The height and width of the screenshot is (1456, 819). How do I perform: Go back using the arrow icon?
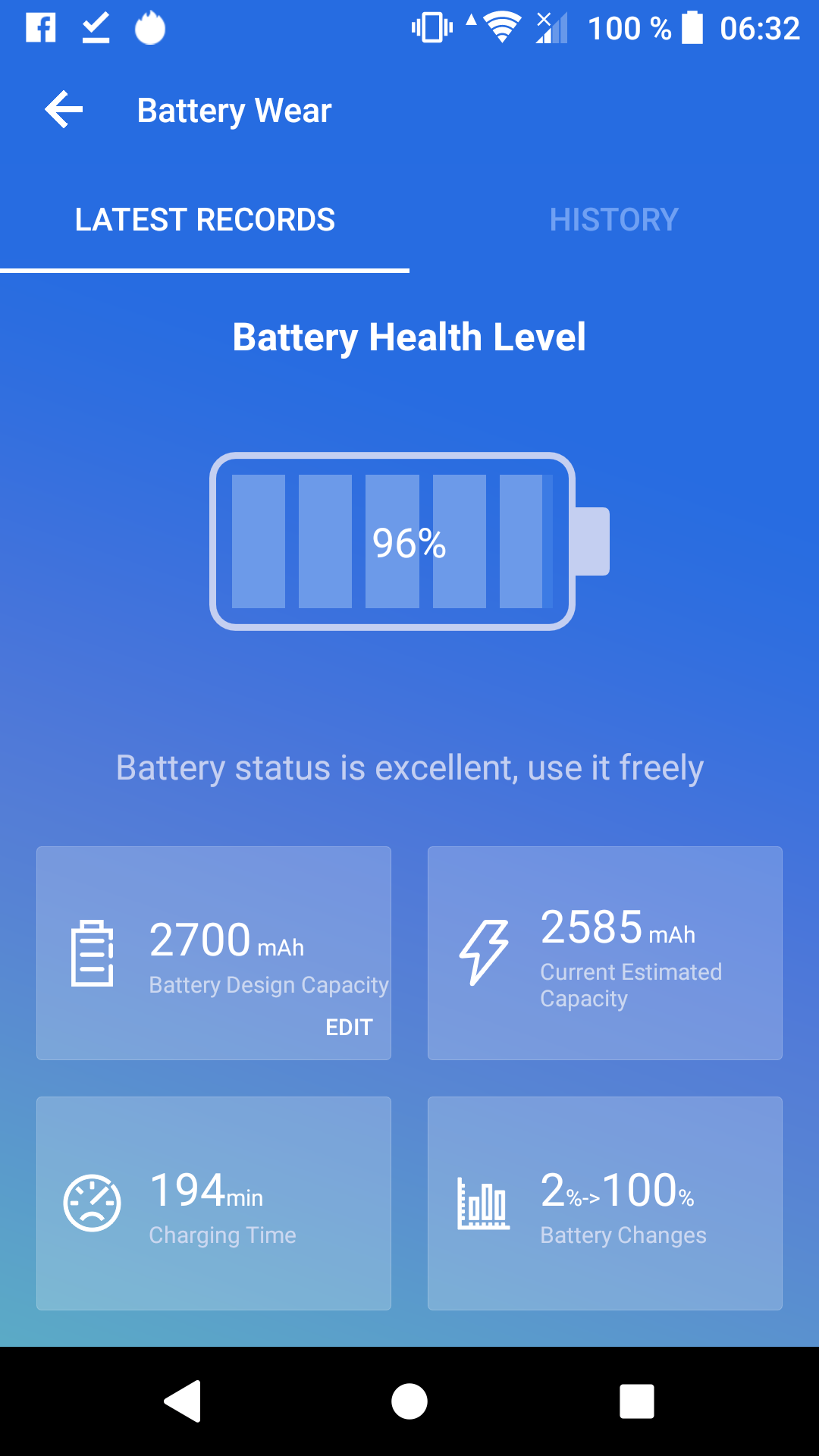[x=64, y=110]
